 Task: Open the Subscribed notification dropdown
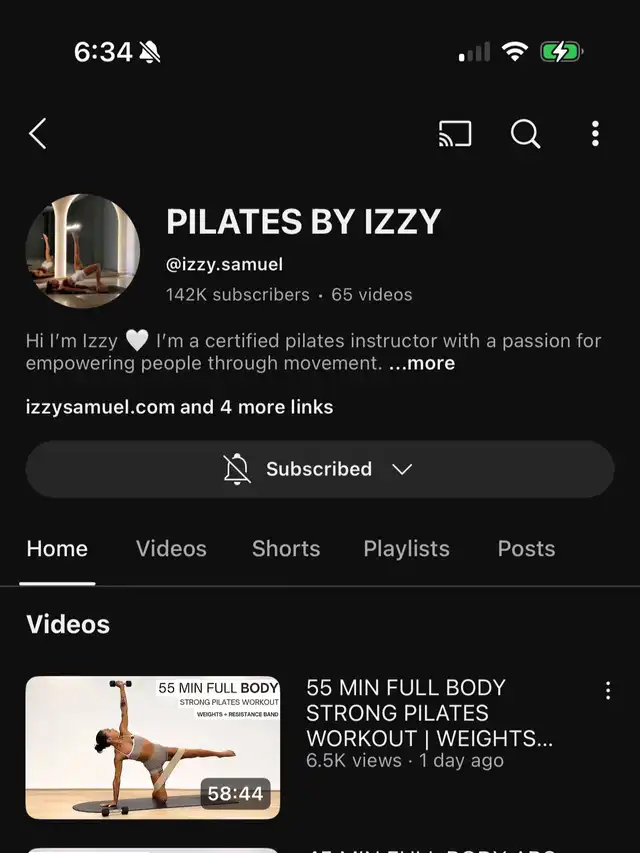pos(319,469)
